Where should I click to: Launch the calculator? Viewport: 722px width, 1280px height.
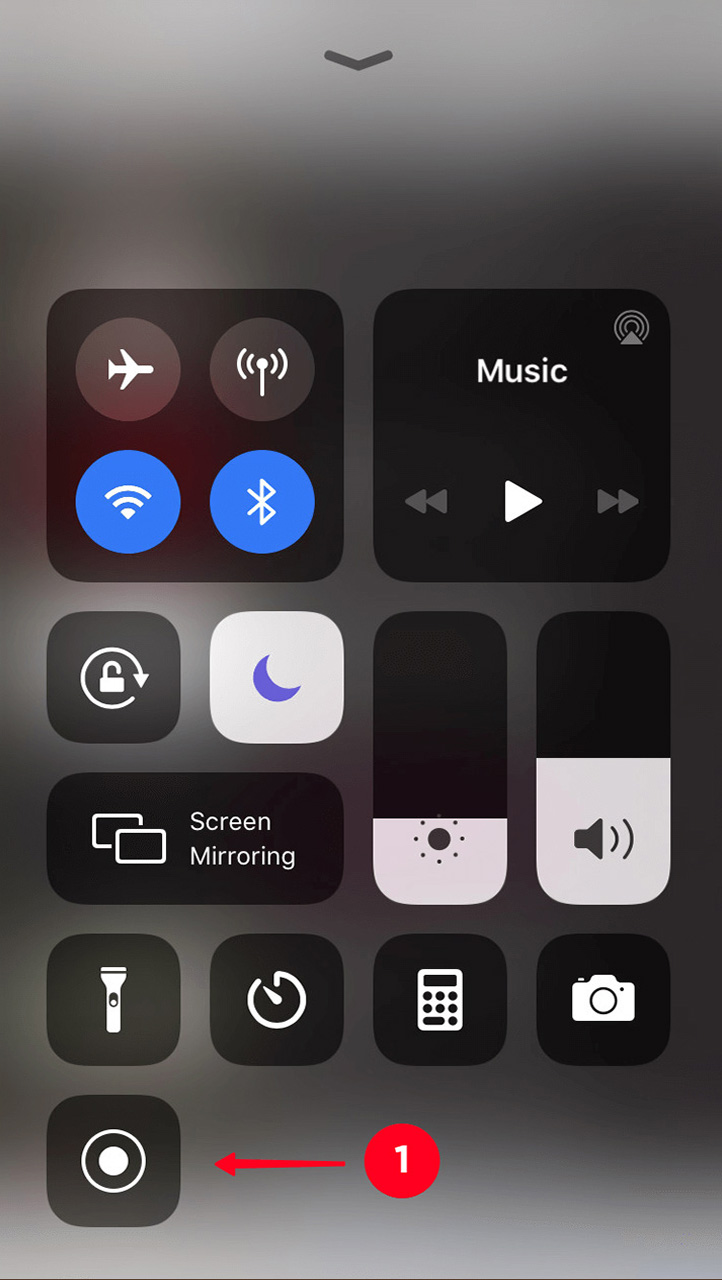[440, 999]
